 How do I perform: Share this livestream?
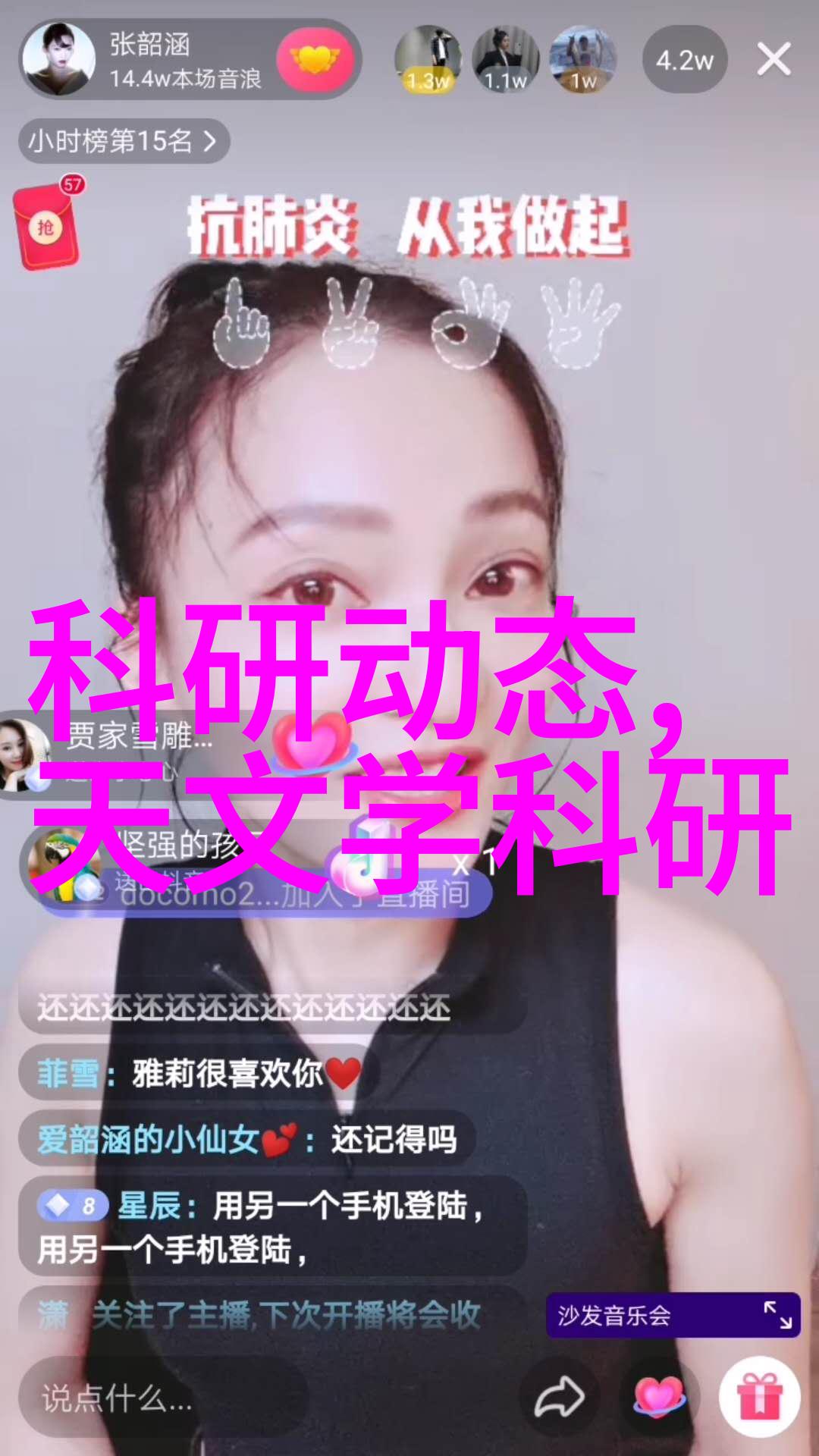pos(559,1397)
